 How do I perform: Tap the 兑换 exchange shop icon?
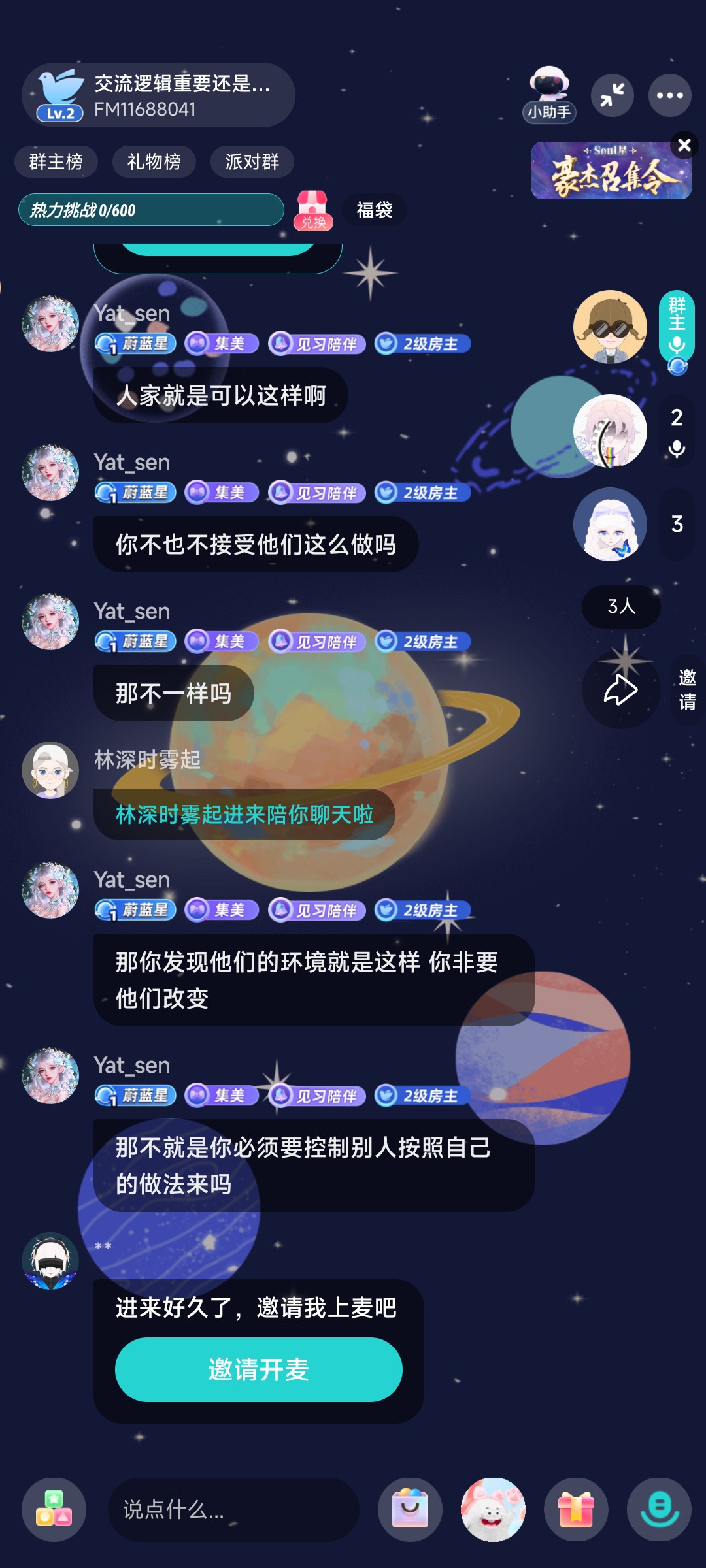click(313, 210)
